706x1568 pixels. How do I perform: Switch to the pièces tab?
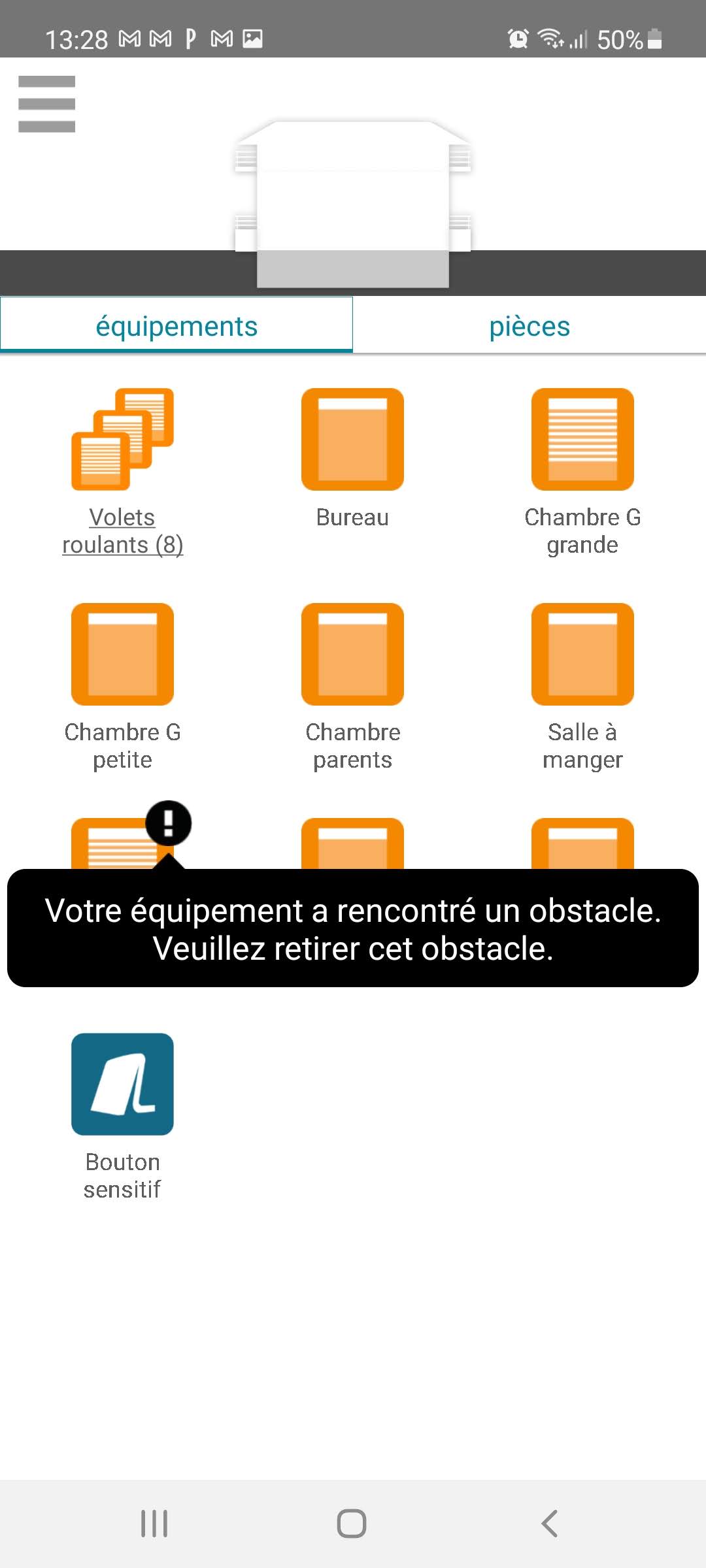(529, 326)
